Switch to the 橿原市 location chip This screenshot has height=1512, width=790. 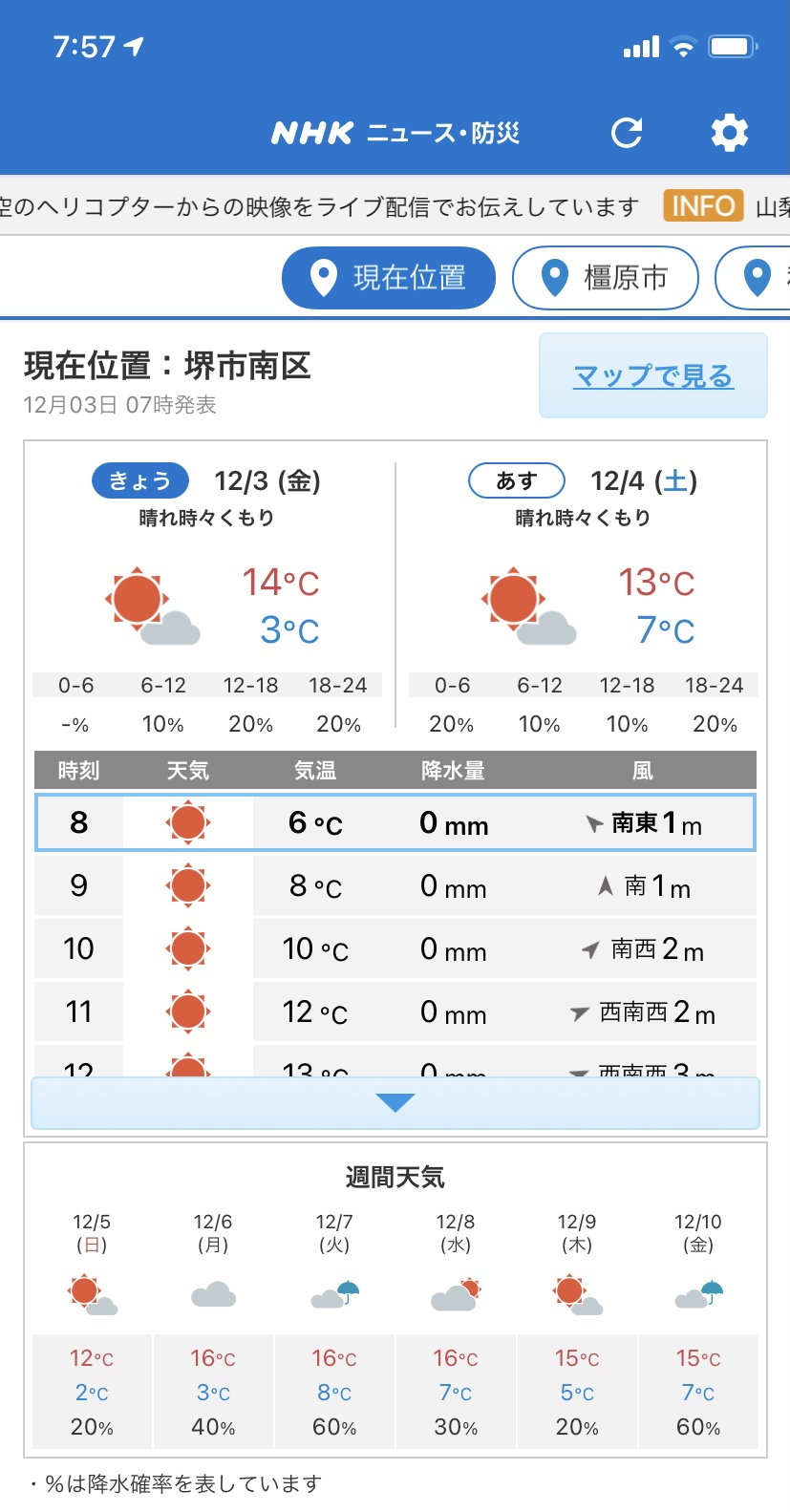tap(606, 278)
